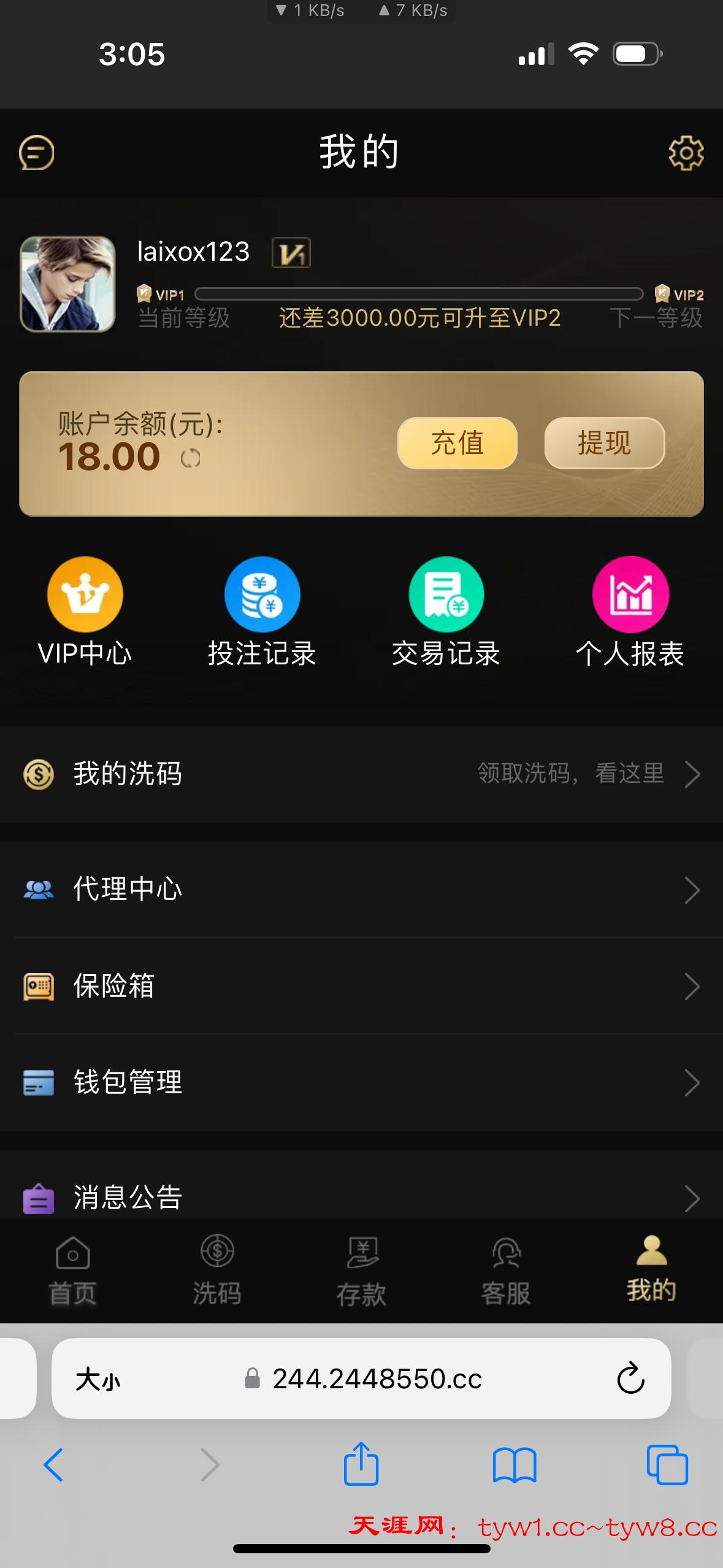Open the settings gear
This screenshot has width=723, height=1568.
point(686,153)
